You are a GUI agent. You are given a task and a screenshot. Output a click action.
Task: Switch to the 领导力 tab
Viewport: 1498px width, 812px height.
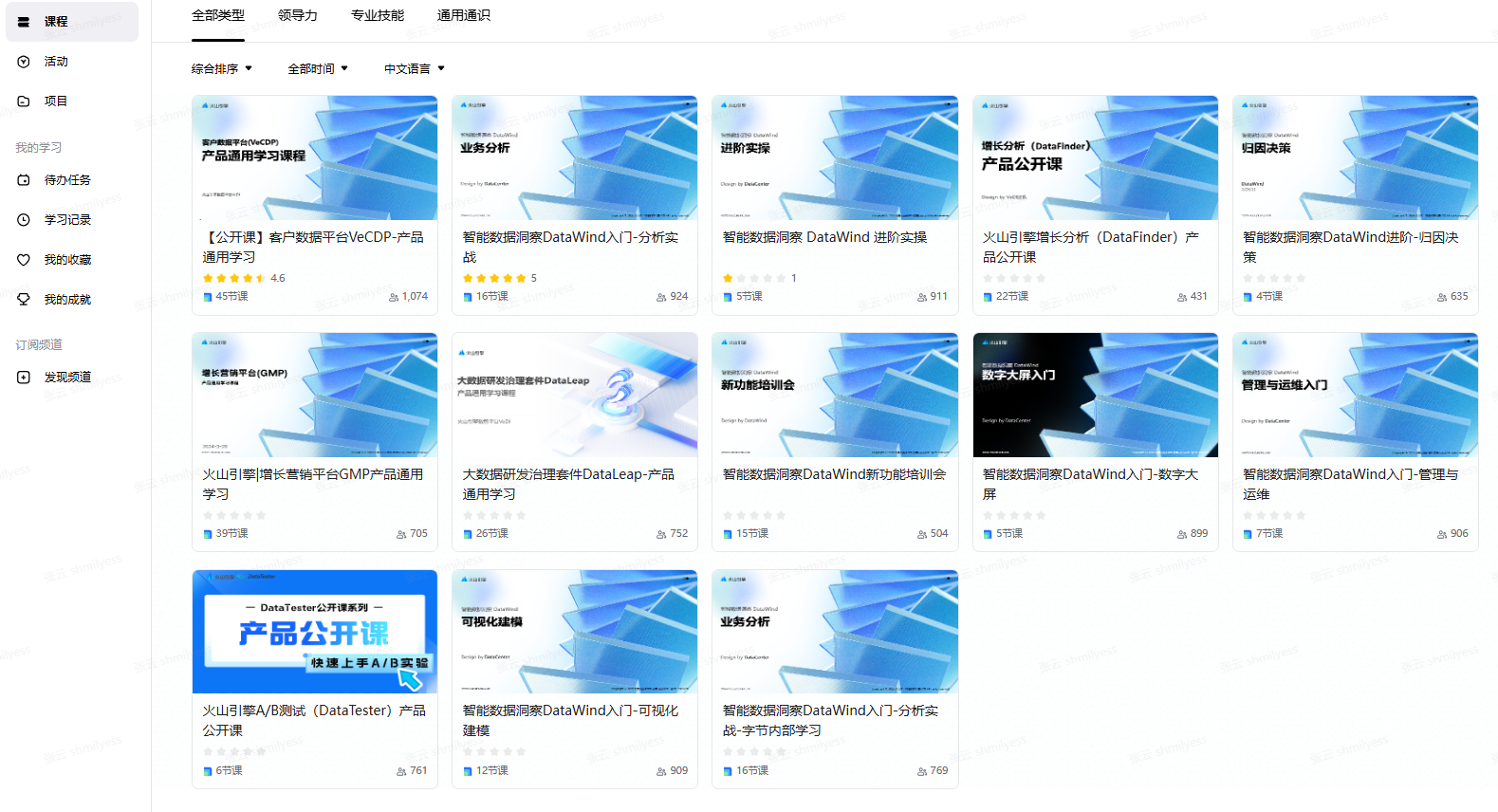(x=297, y=16)
